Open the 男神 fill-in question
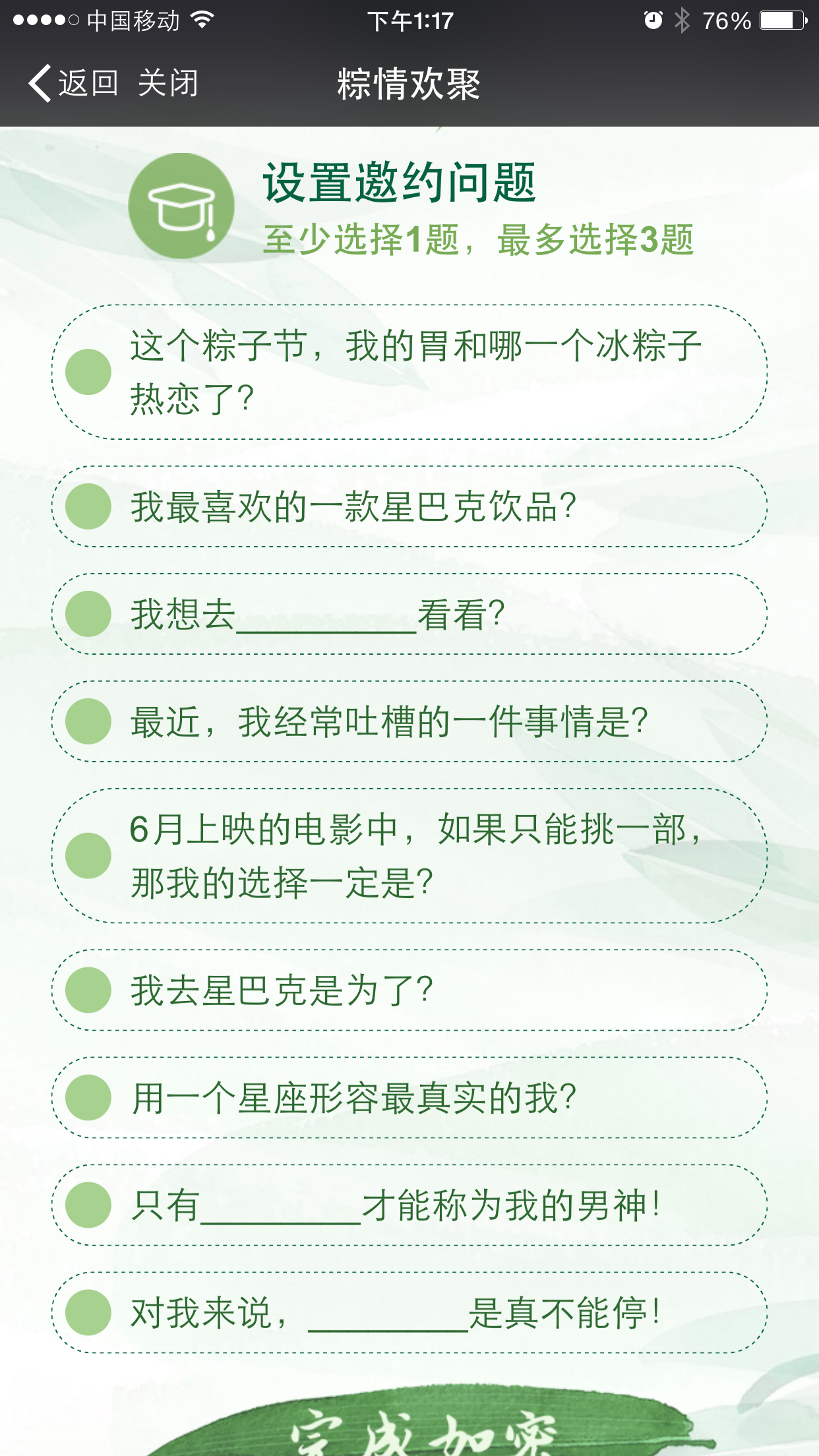The image size is (819, 1456). (88, 1206)
